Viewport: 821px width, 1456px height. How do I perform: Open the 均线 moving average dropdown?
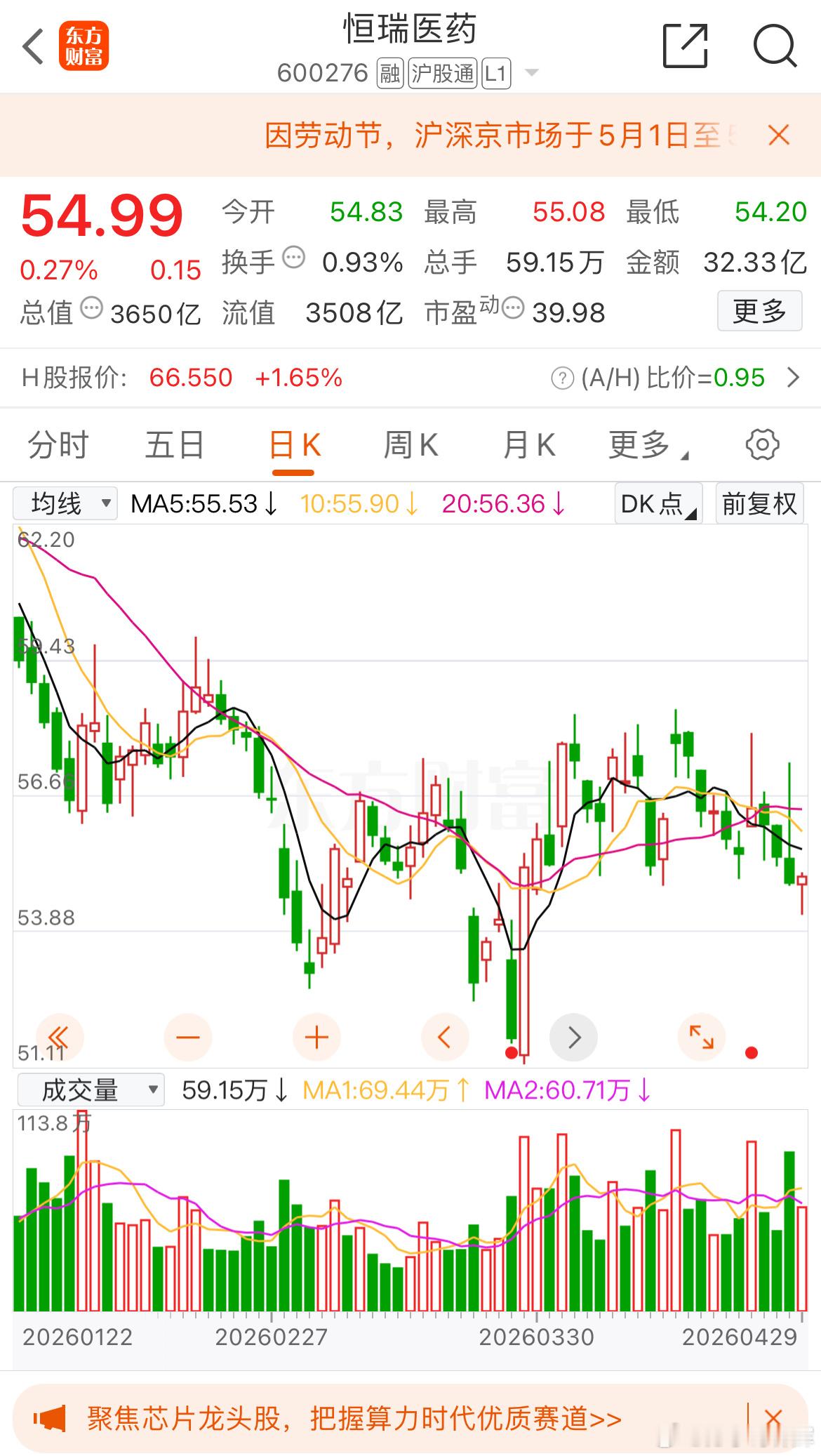tap(66, 503)
